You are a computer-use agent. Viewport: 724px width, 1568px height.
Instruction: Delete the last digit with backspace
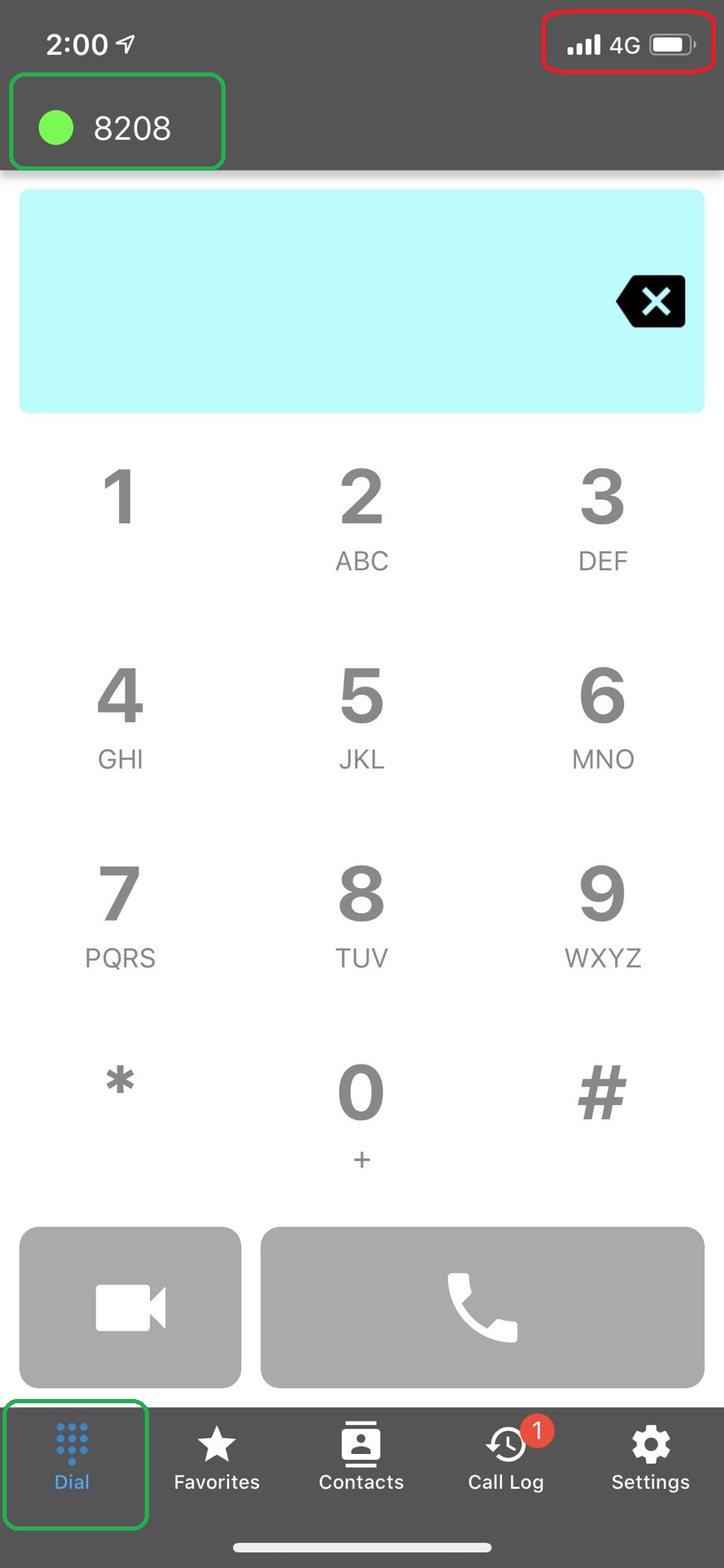(x=652, y=301)
